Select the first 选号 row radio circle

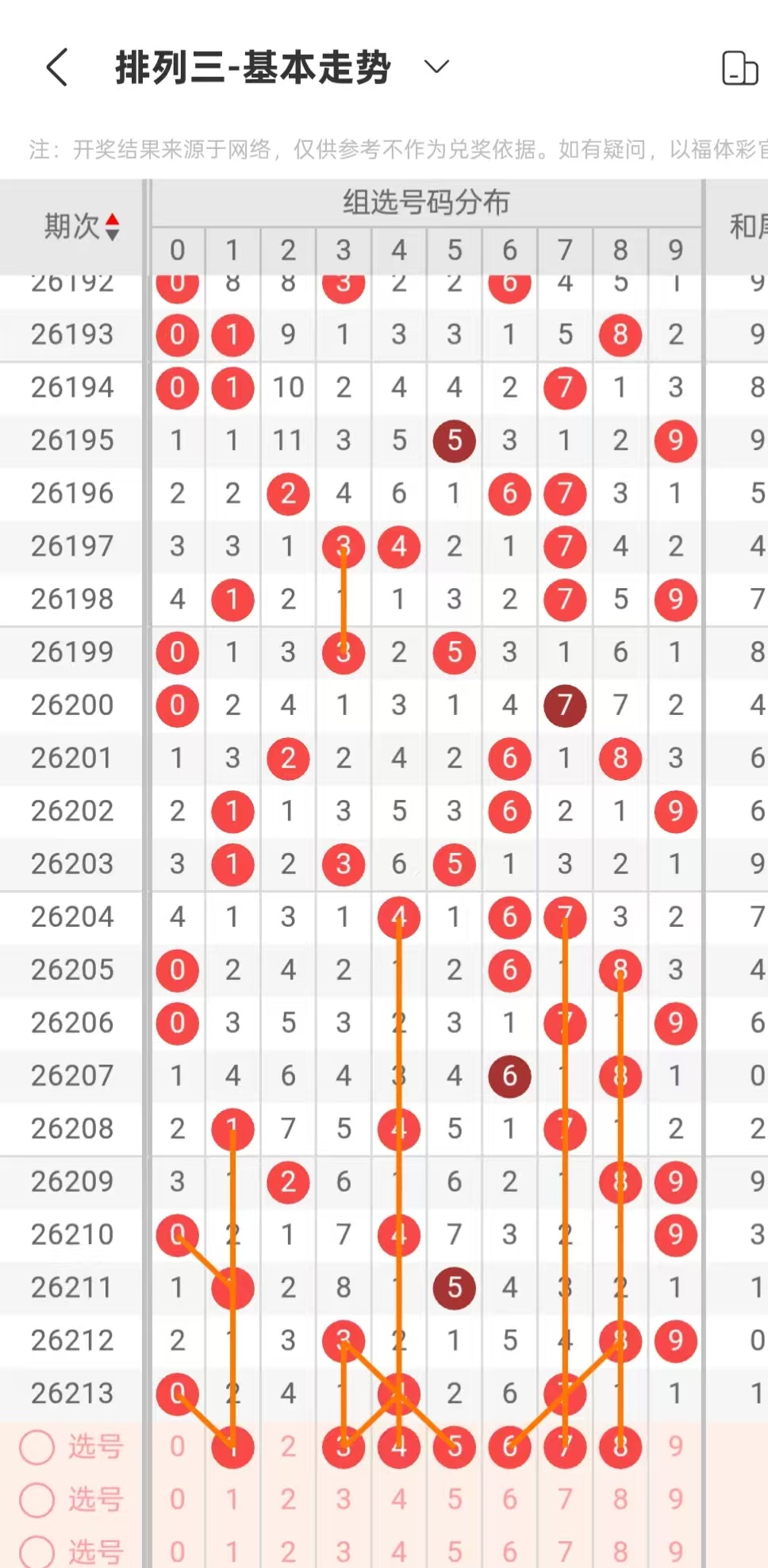click(x=37, y=1447)
